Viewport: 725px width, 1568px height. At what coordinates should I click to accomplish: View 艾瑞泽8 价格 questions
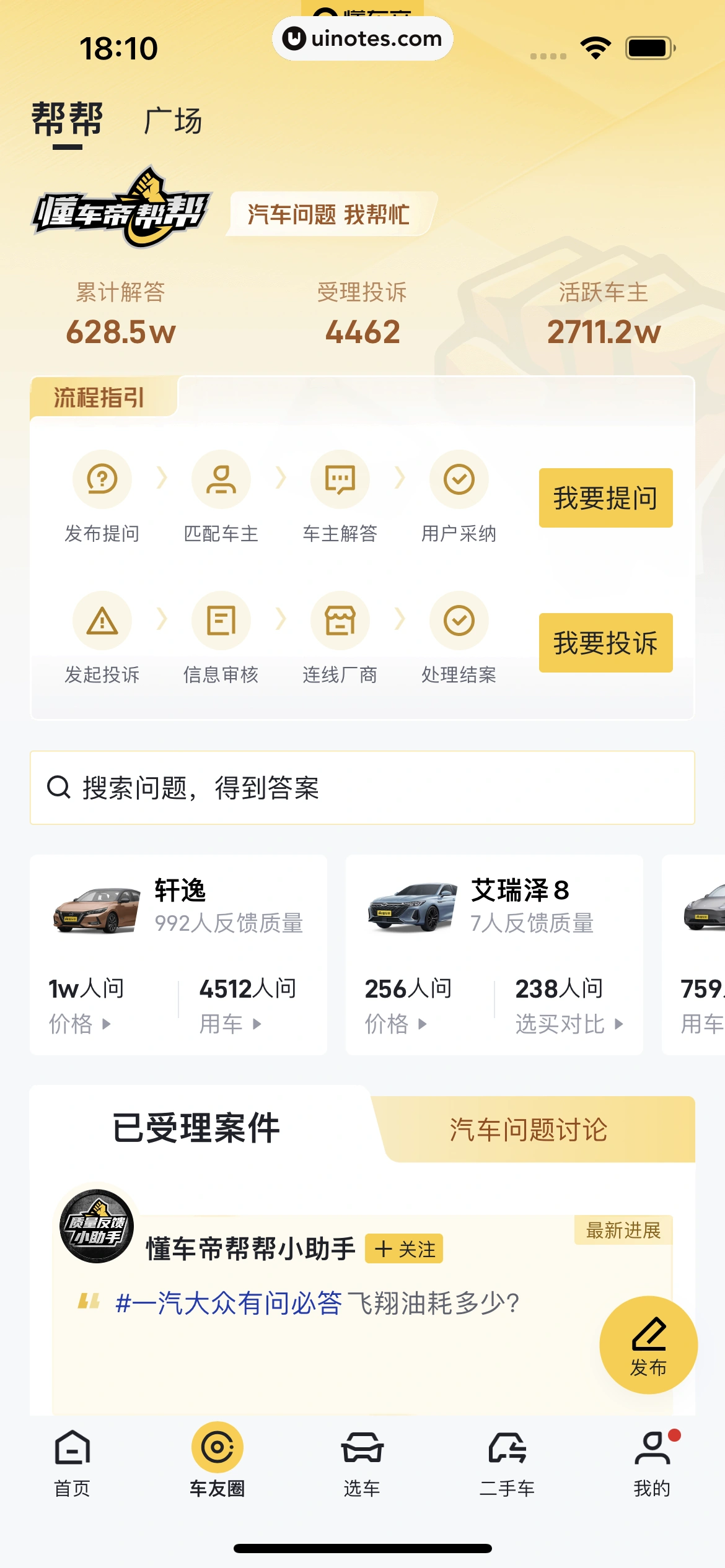point(395,1024)
